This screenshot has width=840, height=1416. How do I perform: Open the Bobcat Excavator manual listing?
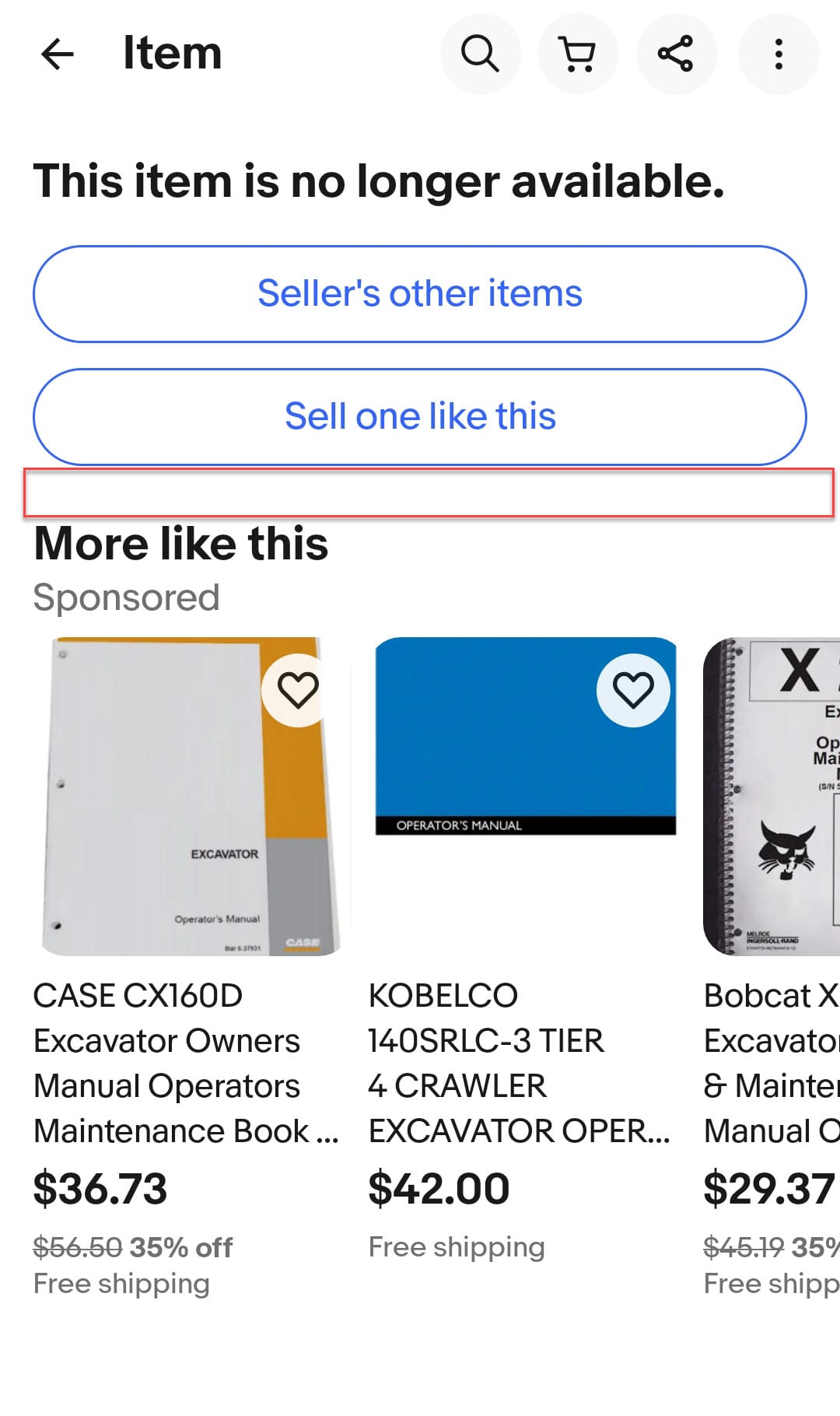(x=772, y=1063)
